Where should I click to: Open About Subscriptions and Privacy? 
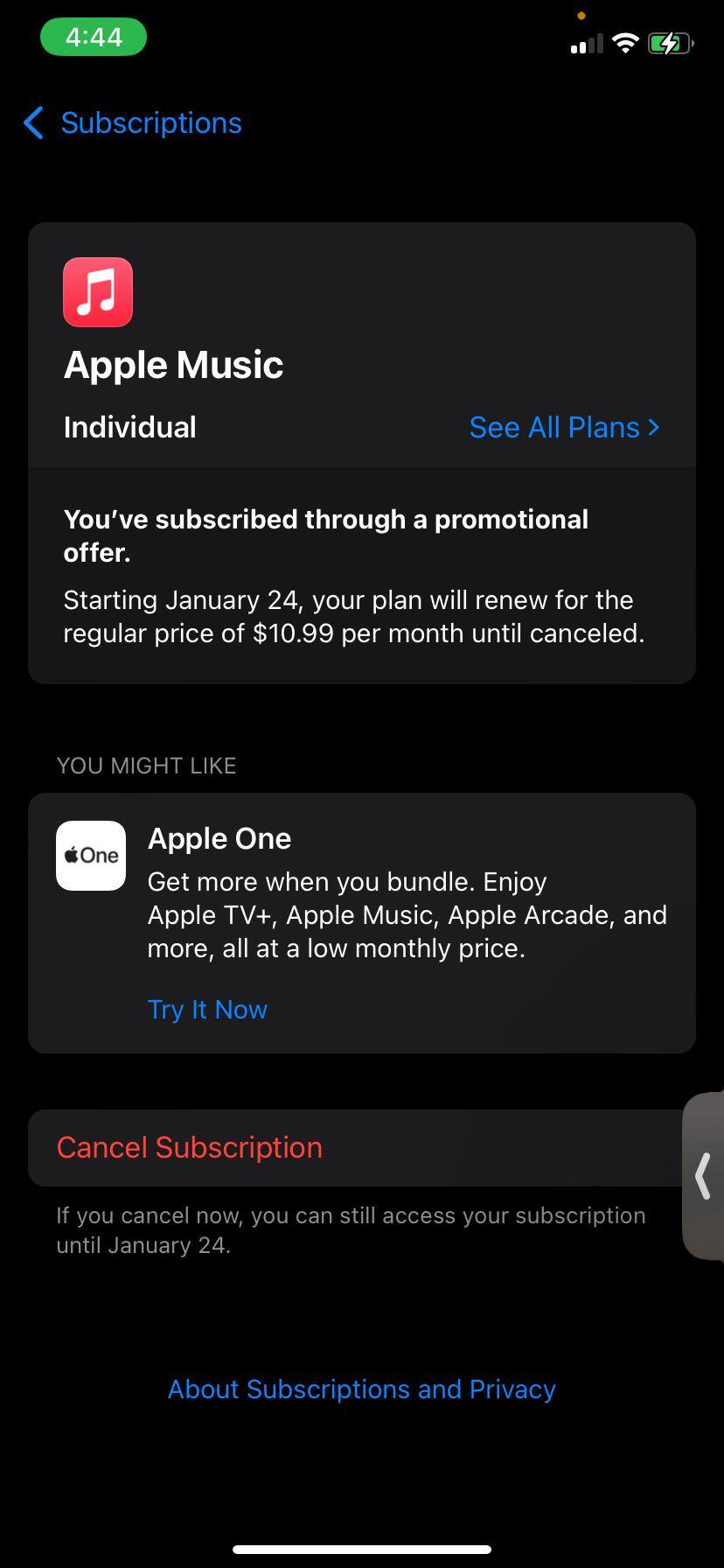point(362,1389)
